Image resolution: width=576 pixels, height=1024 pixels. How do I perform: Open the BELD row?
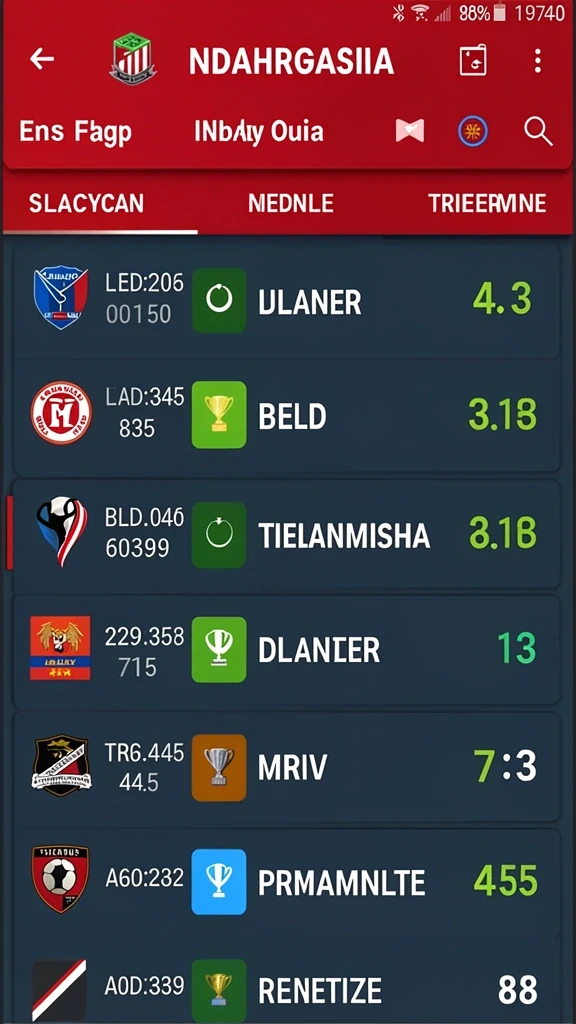tap(287, 415)
